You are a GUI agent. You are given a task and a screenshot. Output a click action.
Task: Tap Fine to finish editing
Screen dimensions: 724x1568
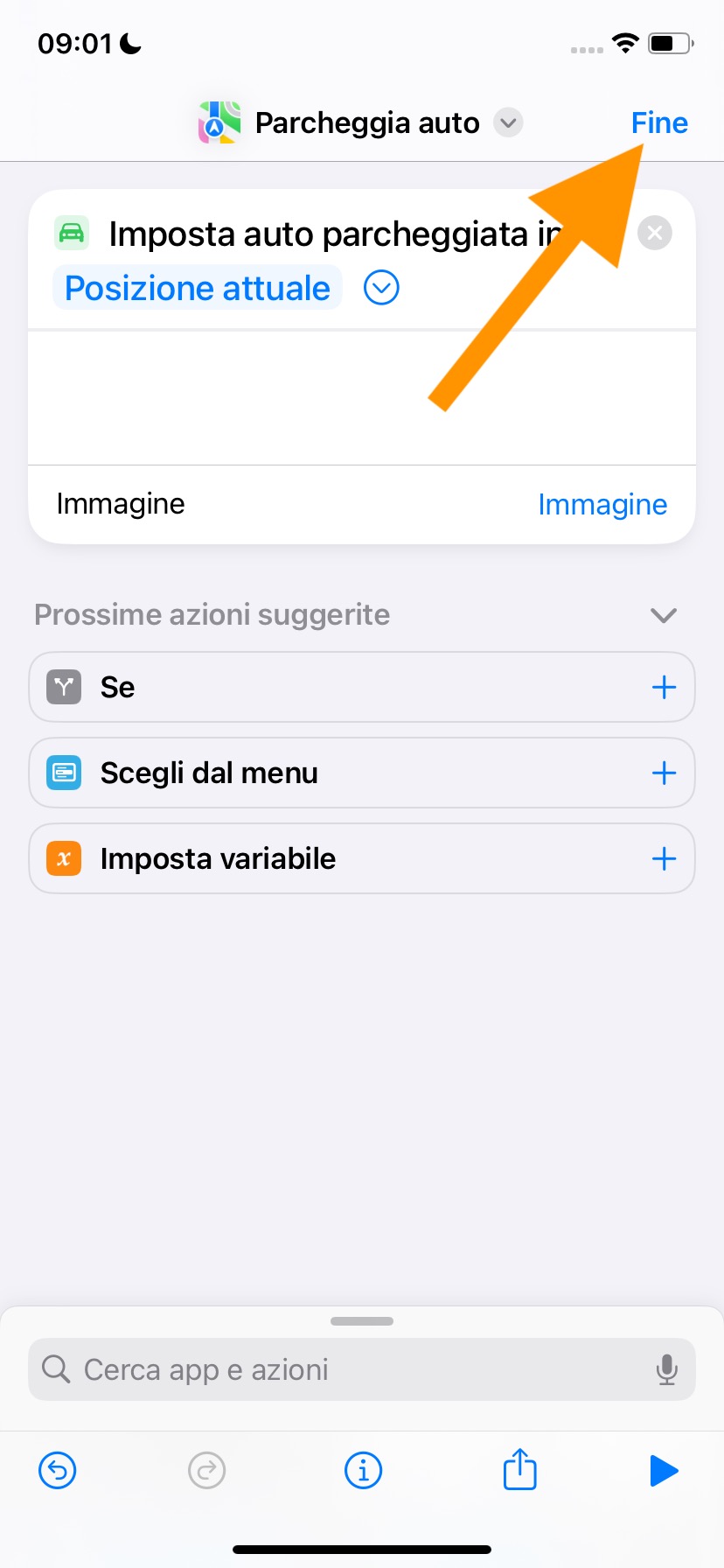658,123
